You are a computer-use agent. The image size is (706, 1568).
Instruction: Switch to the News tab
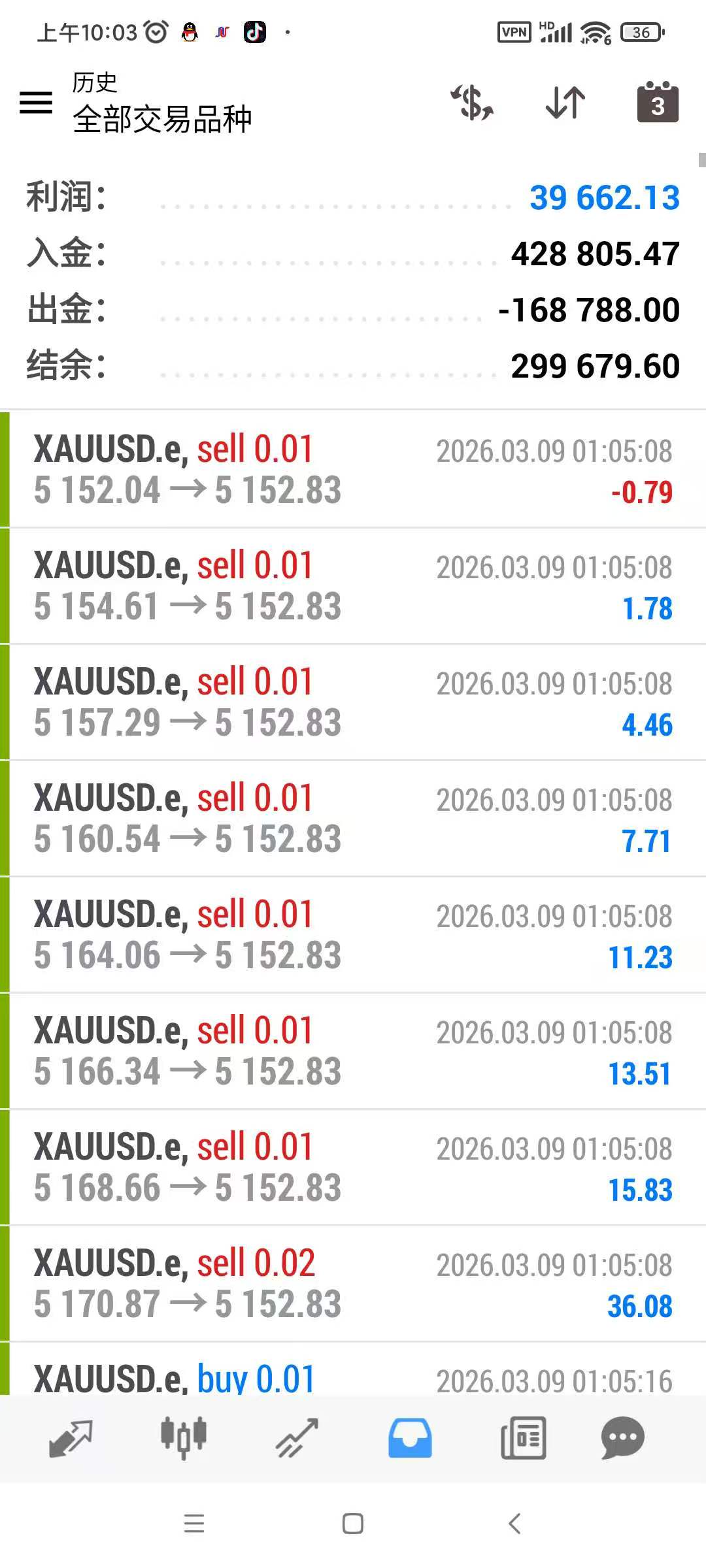[x=523, y=1439]
